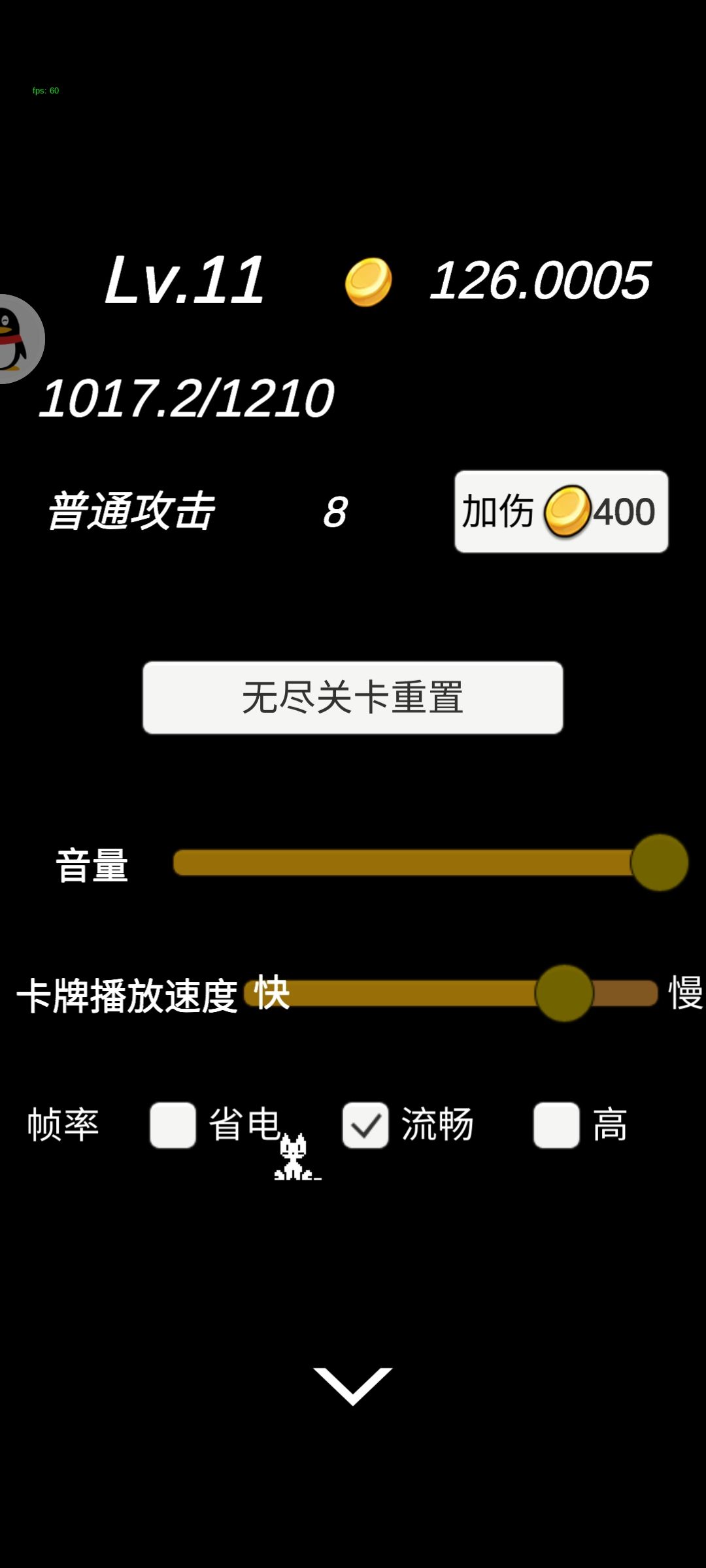The width and height of the screenshot is (706, 1568).
Task: Click the gold coin icon next to the balance
Action: (x=368, y=284)
